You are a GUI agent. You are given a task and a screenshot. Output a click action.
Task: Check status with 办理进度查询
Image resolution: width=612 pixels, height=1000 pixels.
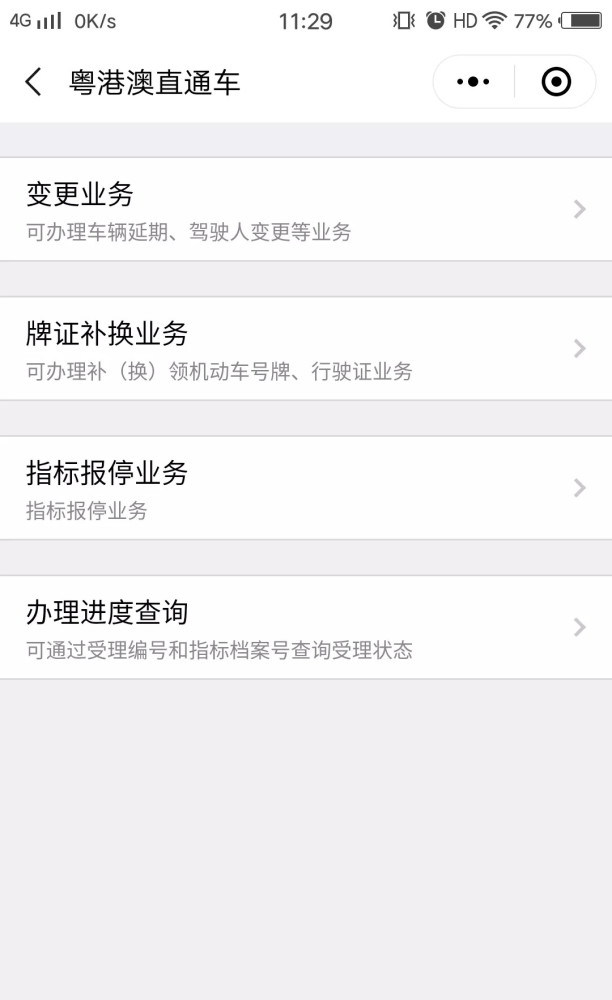(x=306, y=628)
